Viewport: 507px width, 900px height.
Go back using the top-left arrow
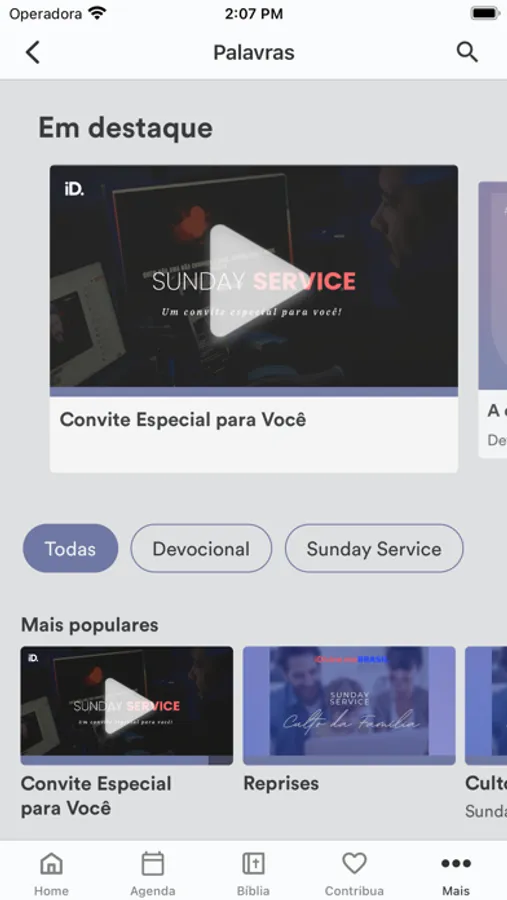tap(33, 52)
